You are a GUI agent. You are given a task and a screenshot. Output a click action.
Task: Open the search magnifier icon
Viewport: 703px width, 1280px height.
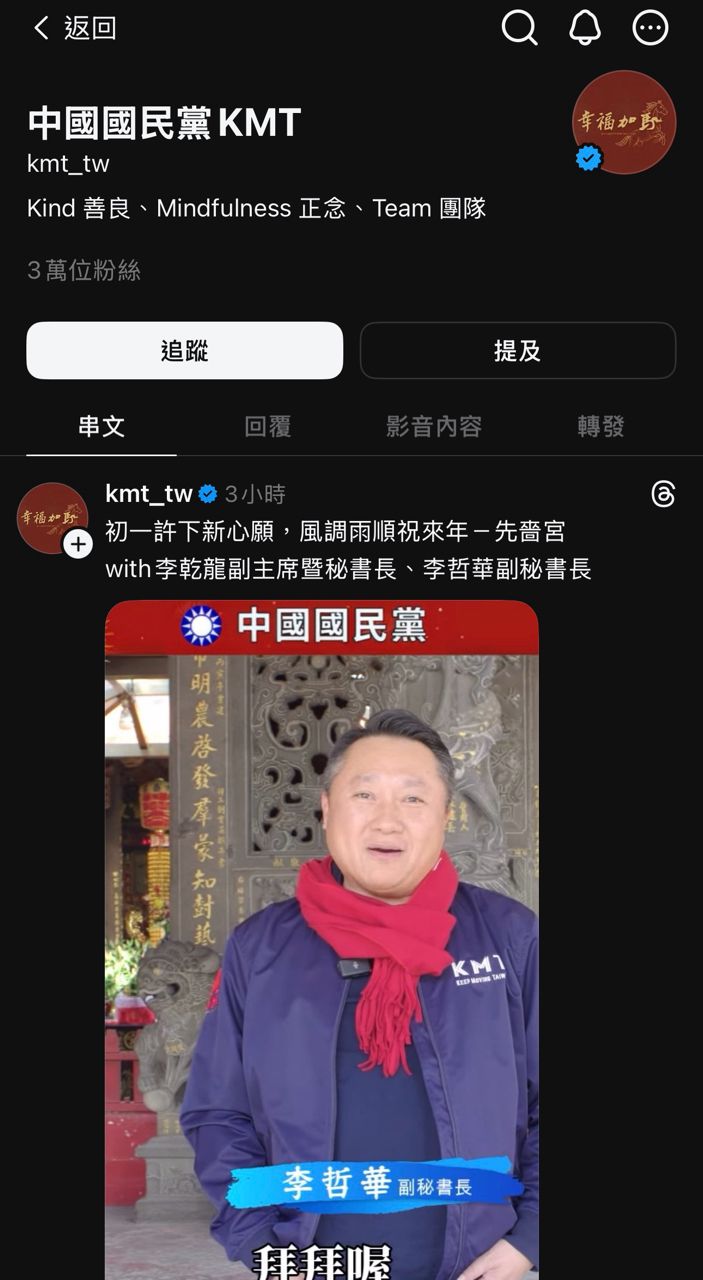point(519,28)
